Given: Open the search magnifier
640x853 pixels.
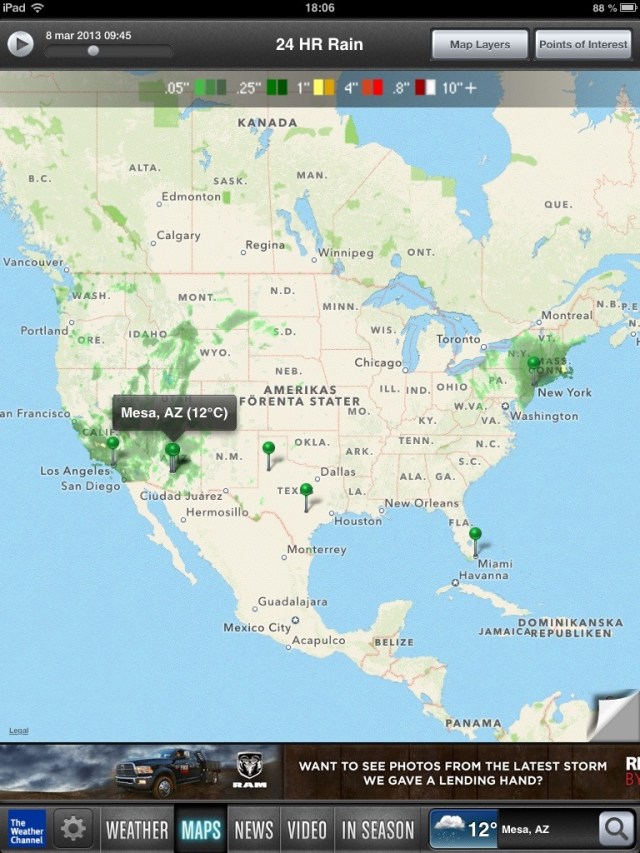Looking at the screenshot, I should (x=615, y=829).
